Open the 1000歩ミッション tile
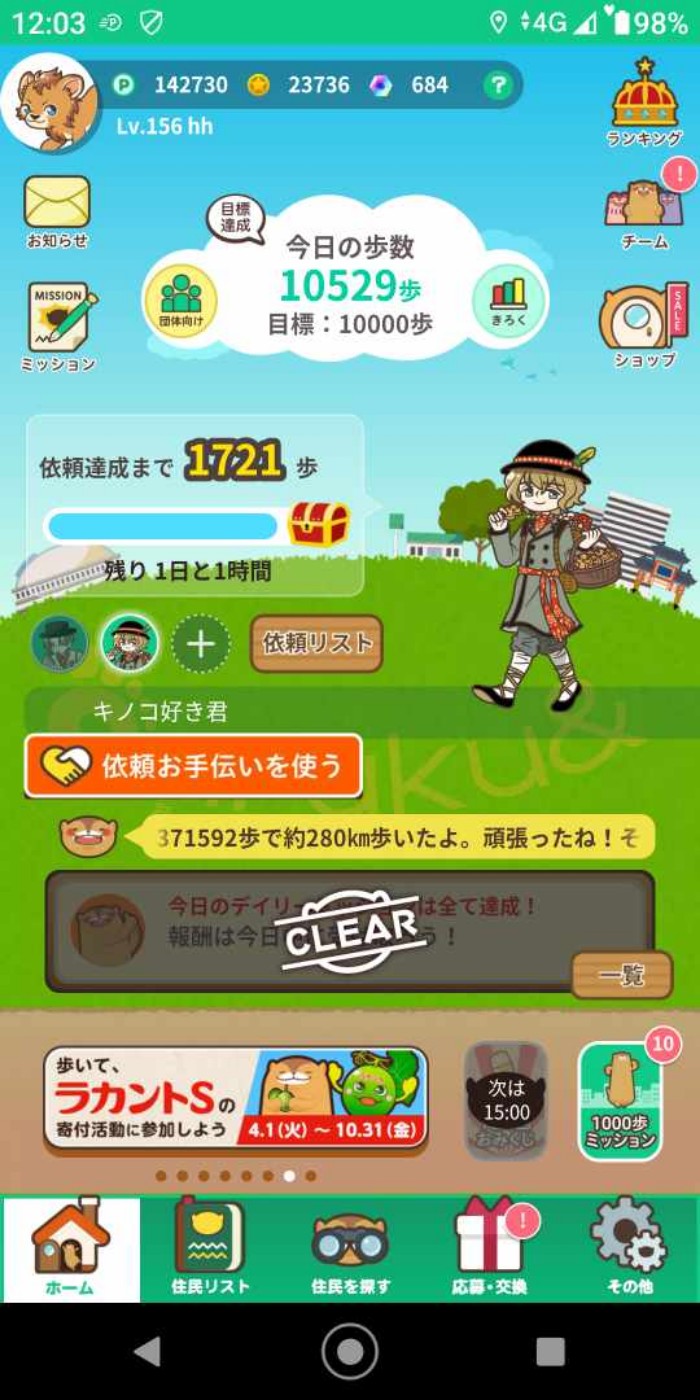This screenshot has width=700, height=1400. [x=620, y=1100]
